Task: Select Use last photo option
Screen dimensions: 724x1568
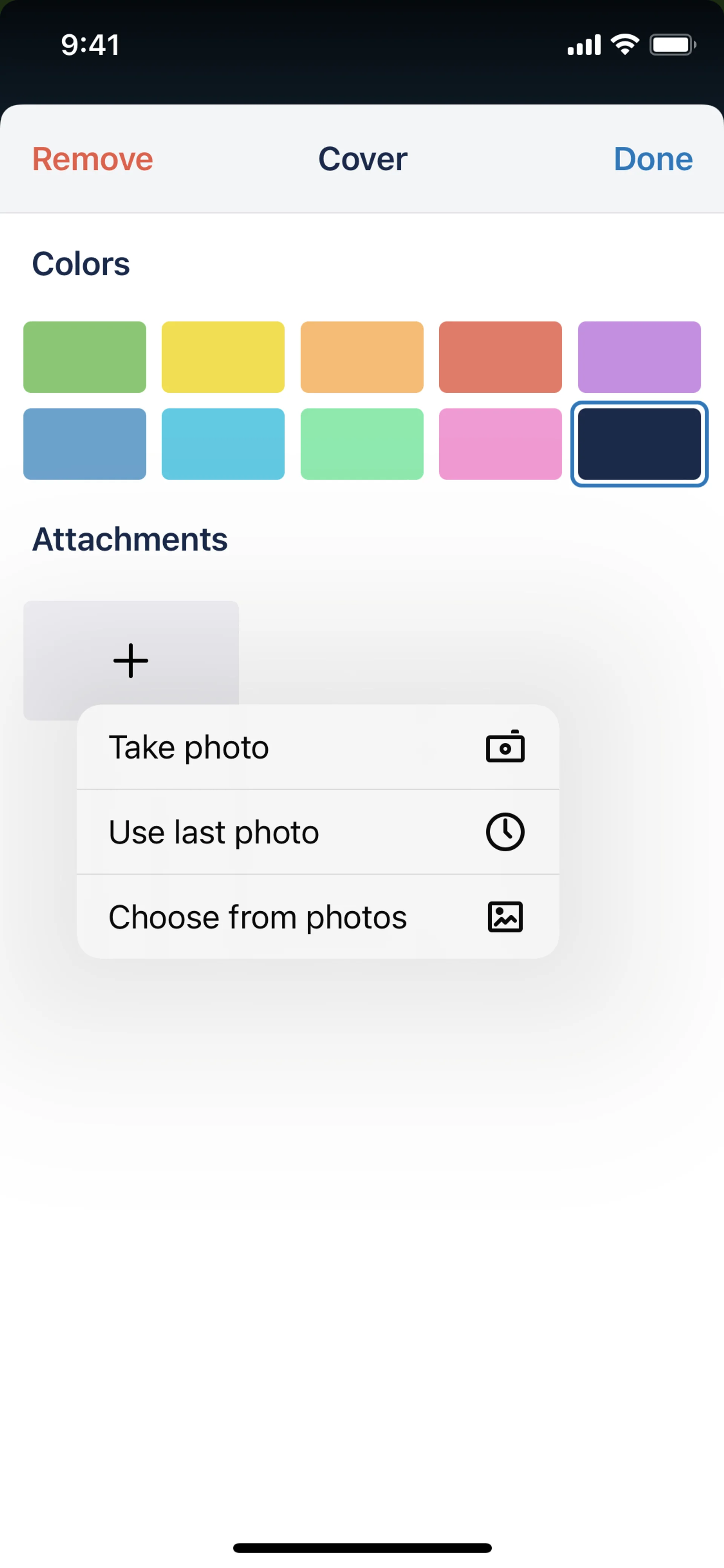Action: click(318, 831)
